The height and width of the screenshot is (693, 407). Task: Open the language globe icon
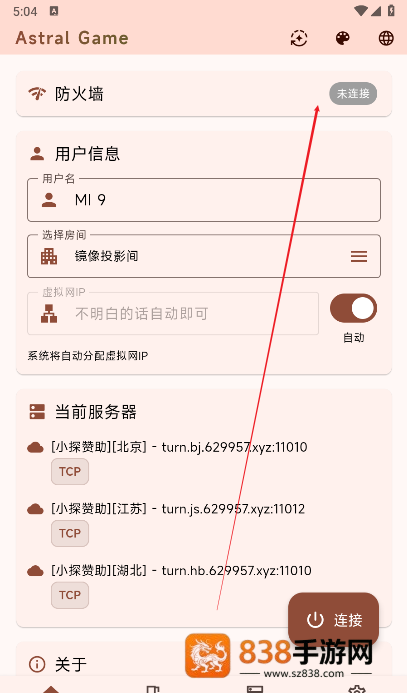pos(386,38)
